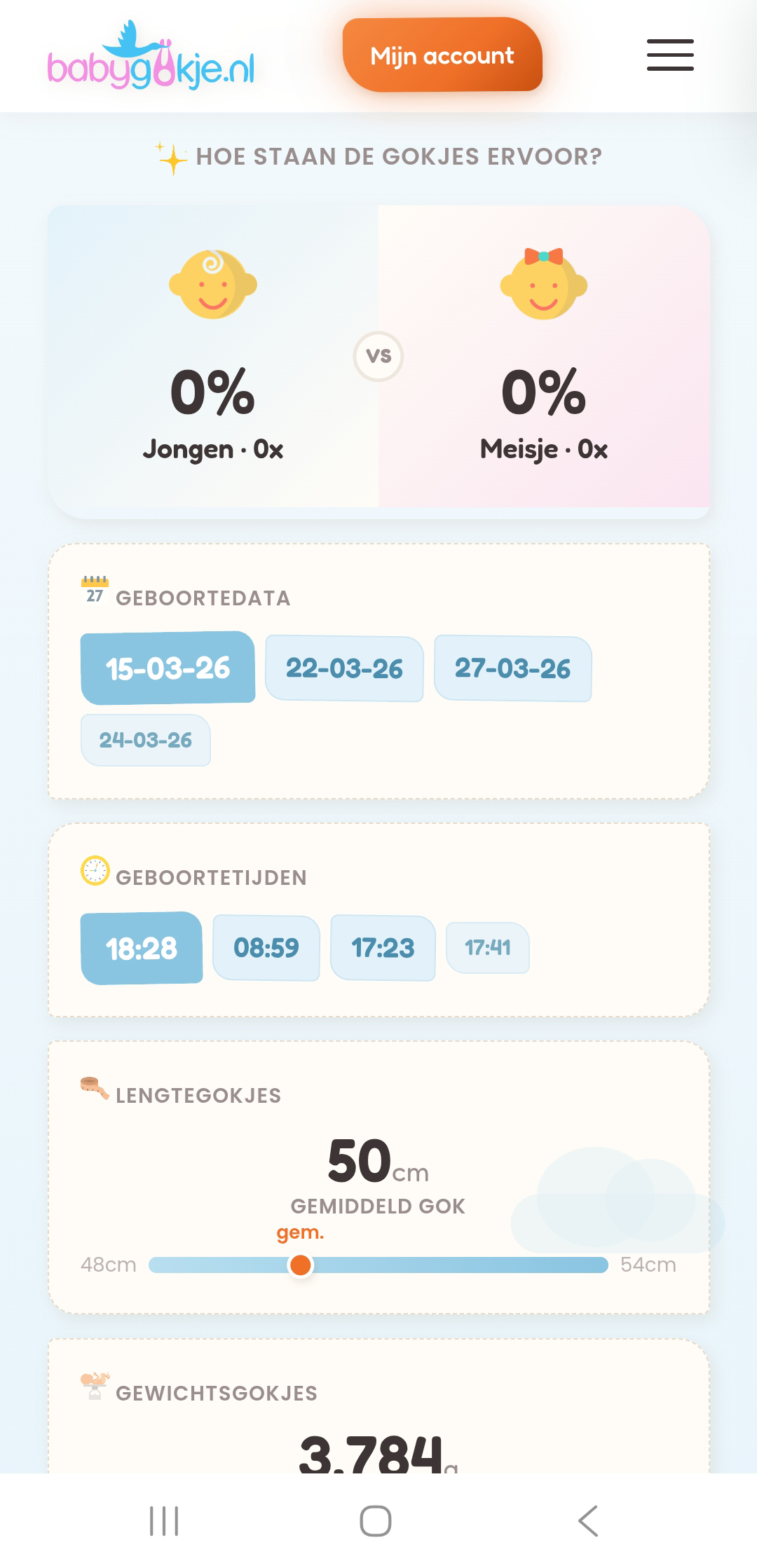
Task: Select the date 22-03-26
Action: tap(345, 668)
